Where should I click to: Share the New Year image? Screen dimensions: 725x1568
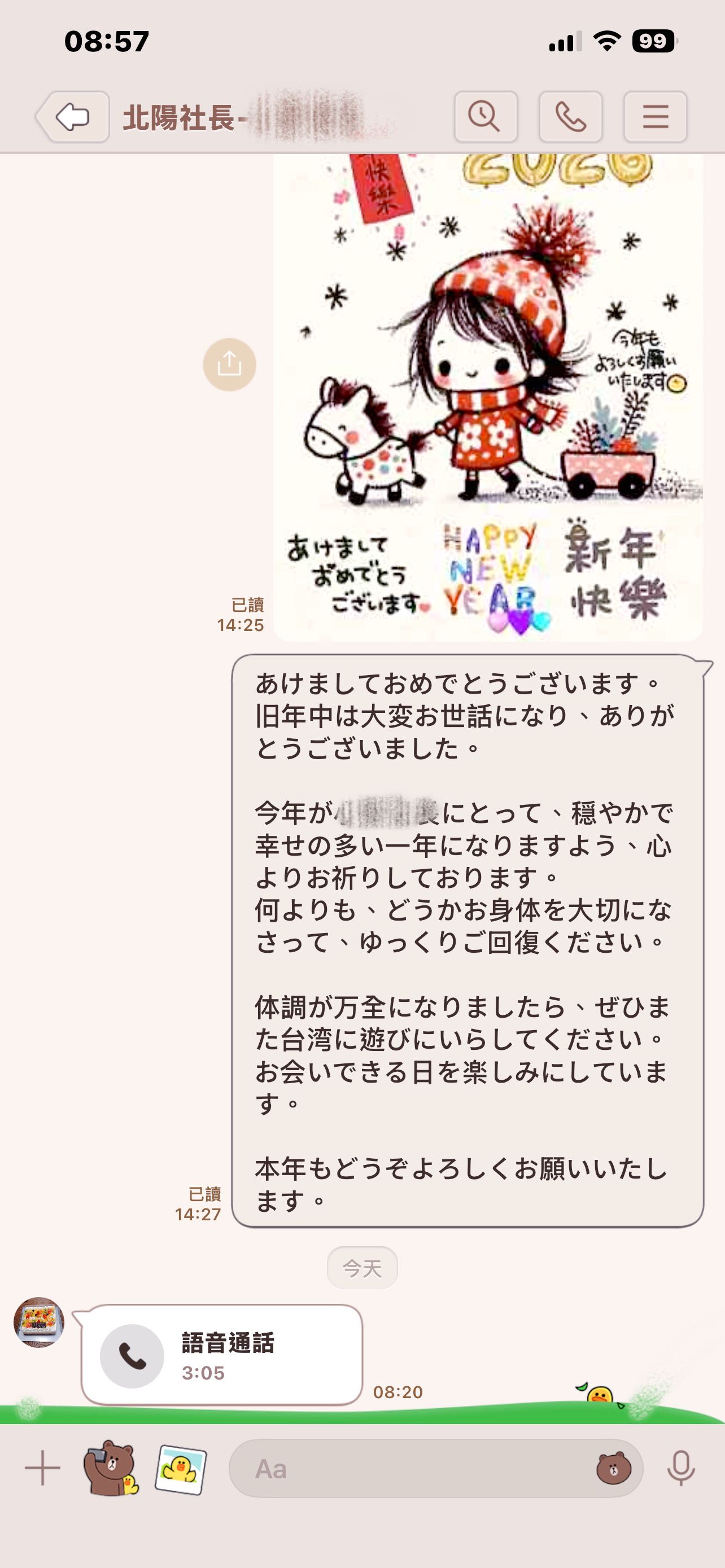[x=229, y=365]
